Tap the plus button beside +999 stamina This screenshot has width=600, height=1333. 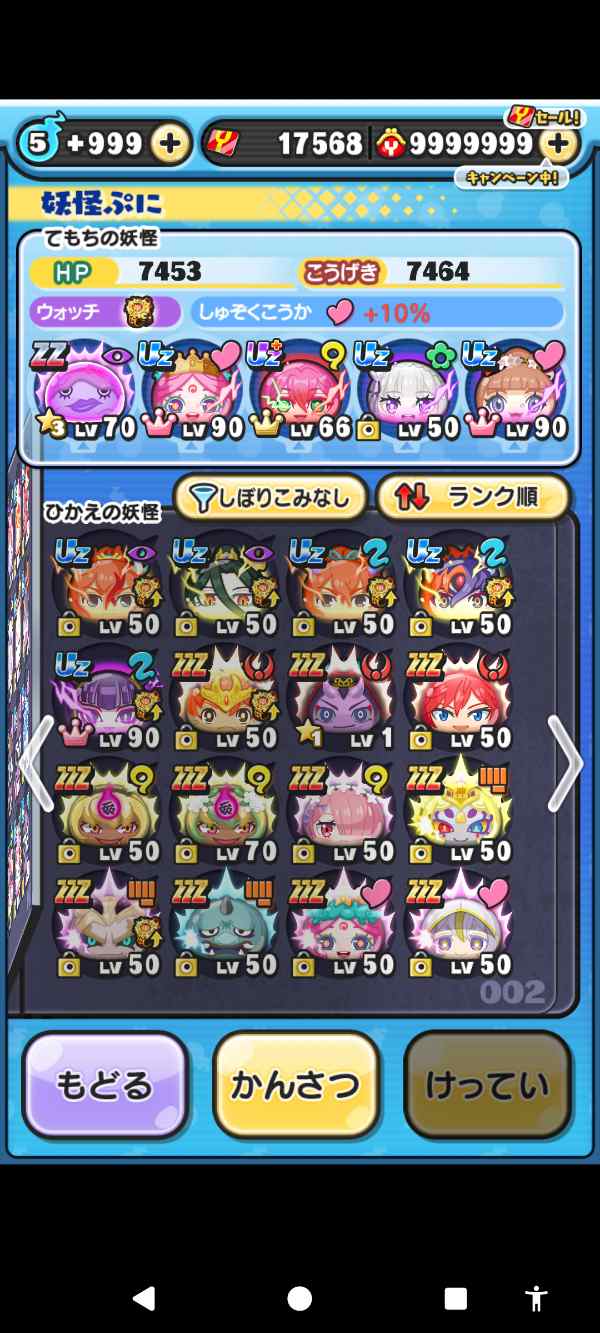point(170,144)
